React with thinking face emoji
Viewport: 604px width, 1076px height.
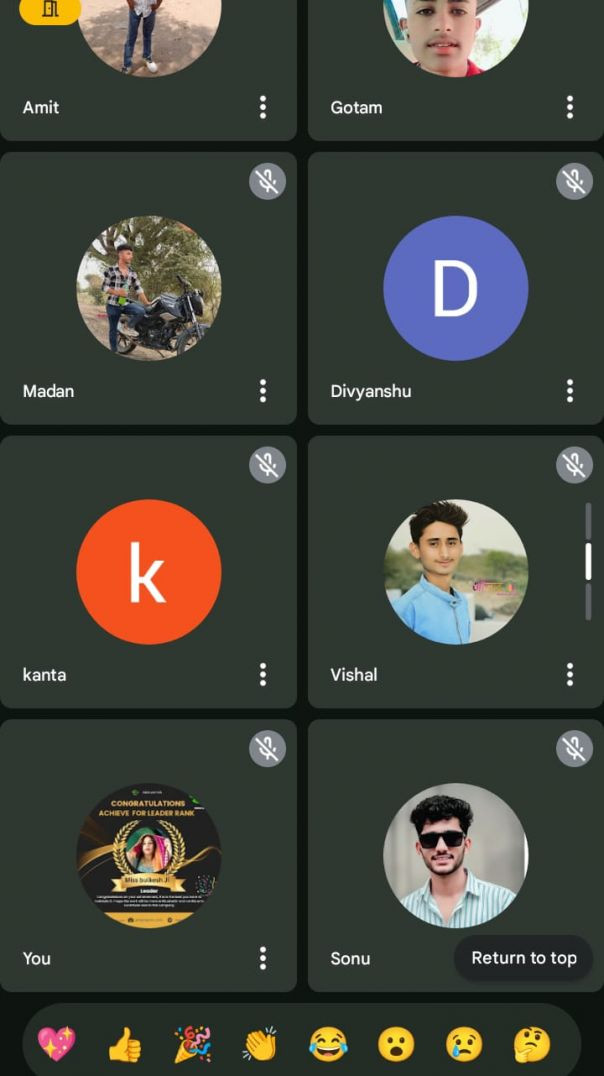pyautogui.click(x=532, y=1044)
